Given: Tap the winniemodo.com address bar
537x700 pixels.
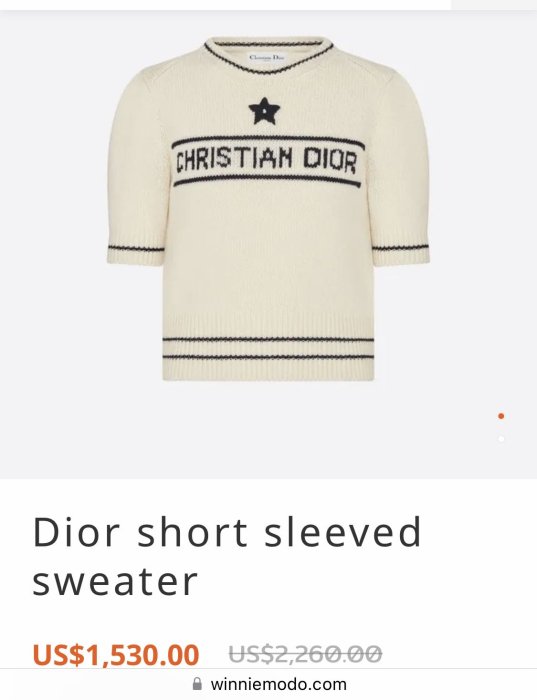Looking at the screenshot, I should click(269, 684).
